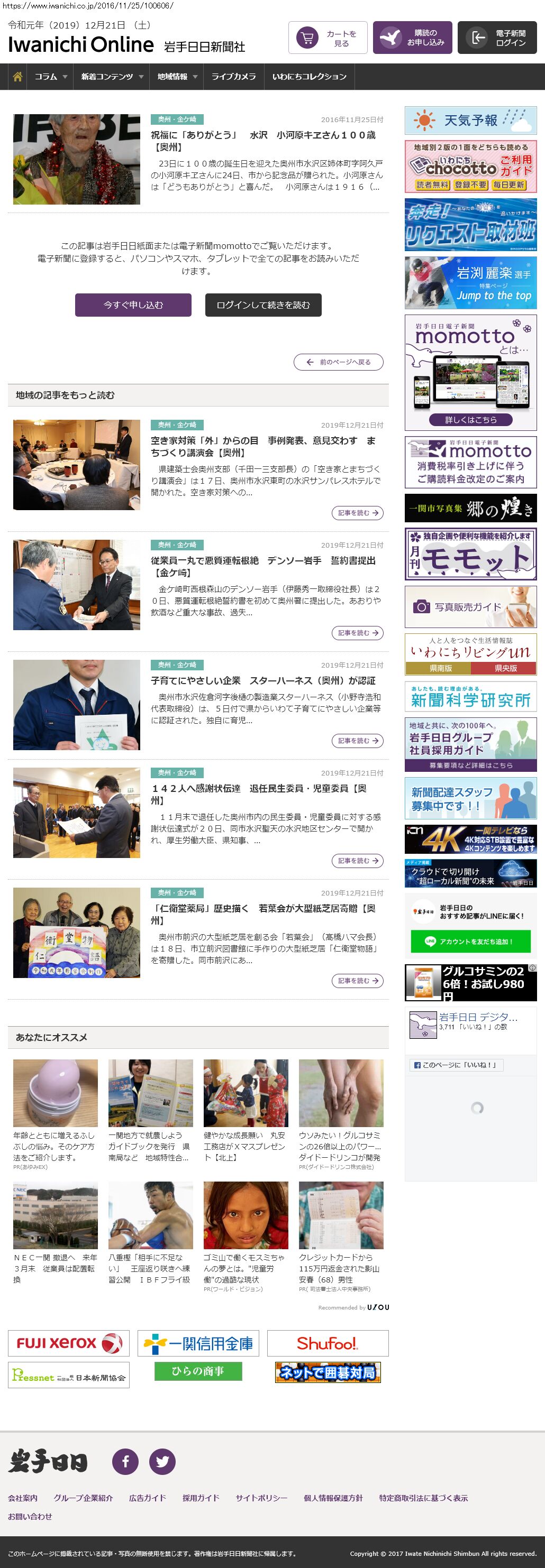Image resolution: width=545 pixels, height=1568 pixels.
Task: Tap the 購読のお申し込み button
Action: (x=412, y=38)
